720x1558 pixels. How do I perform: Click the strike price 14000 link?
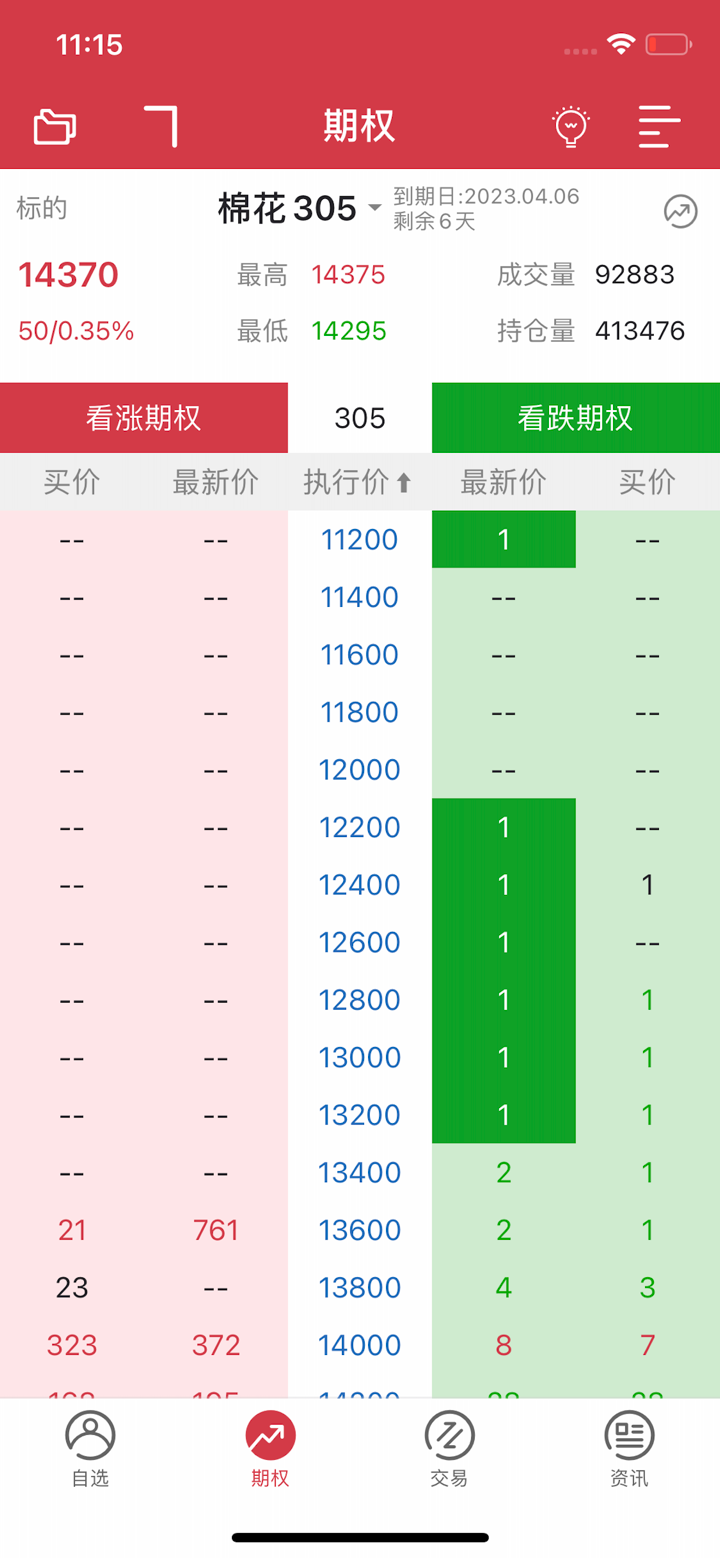pyautogui.click(x=359, y=1345)
